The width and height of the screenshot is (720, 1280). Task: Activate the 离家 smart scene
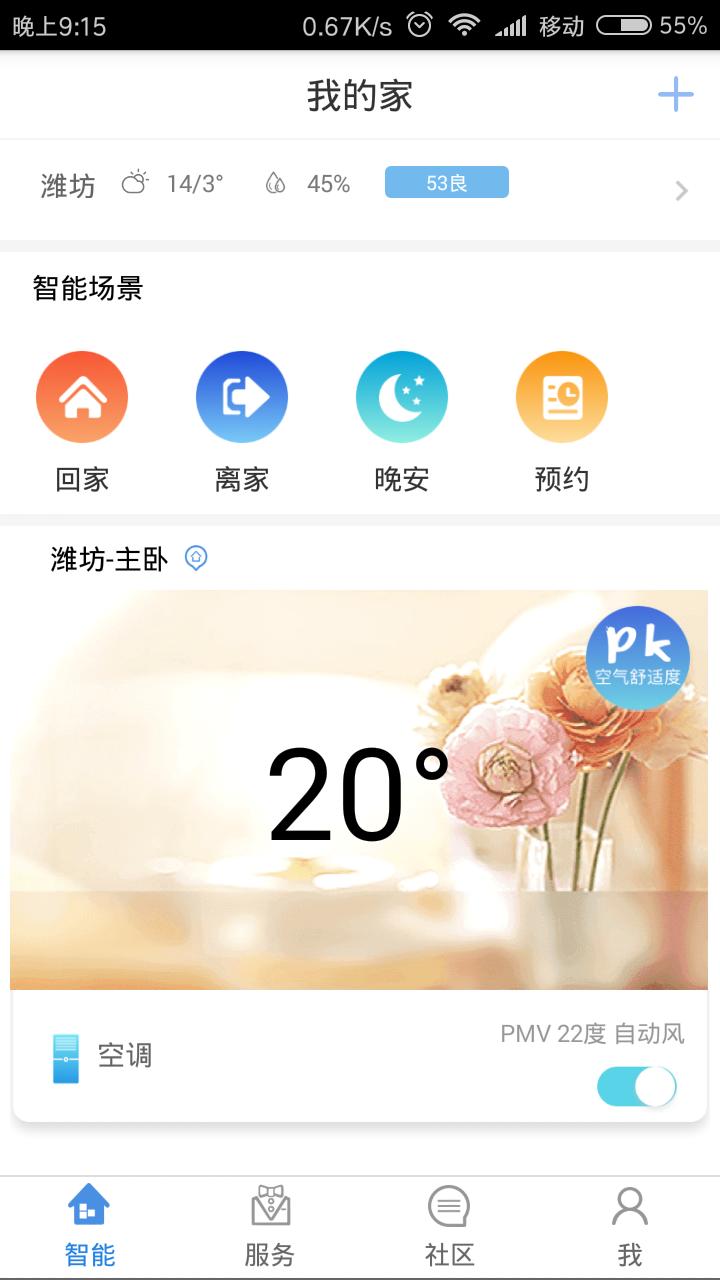(x=242, y=397)
